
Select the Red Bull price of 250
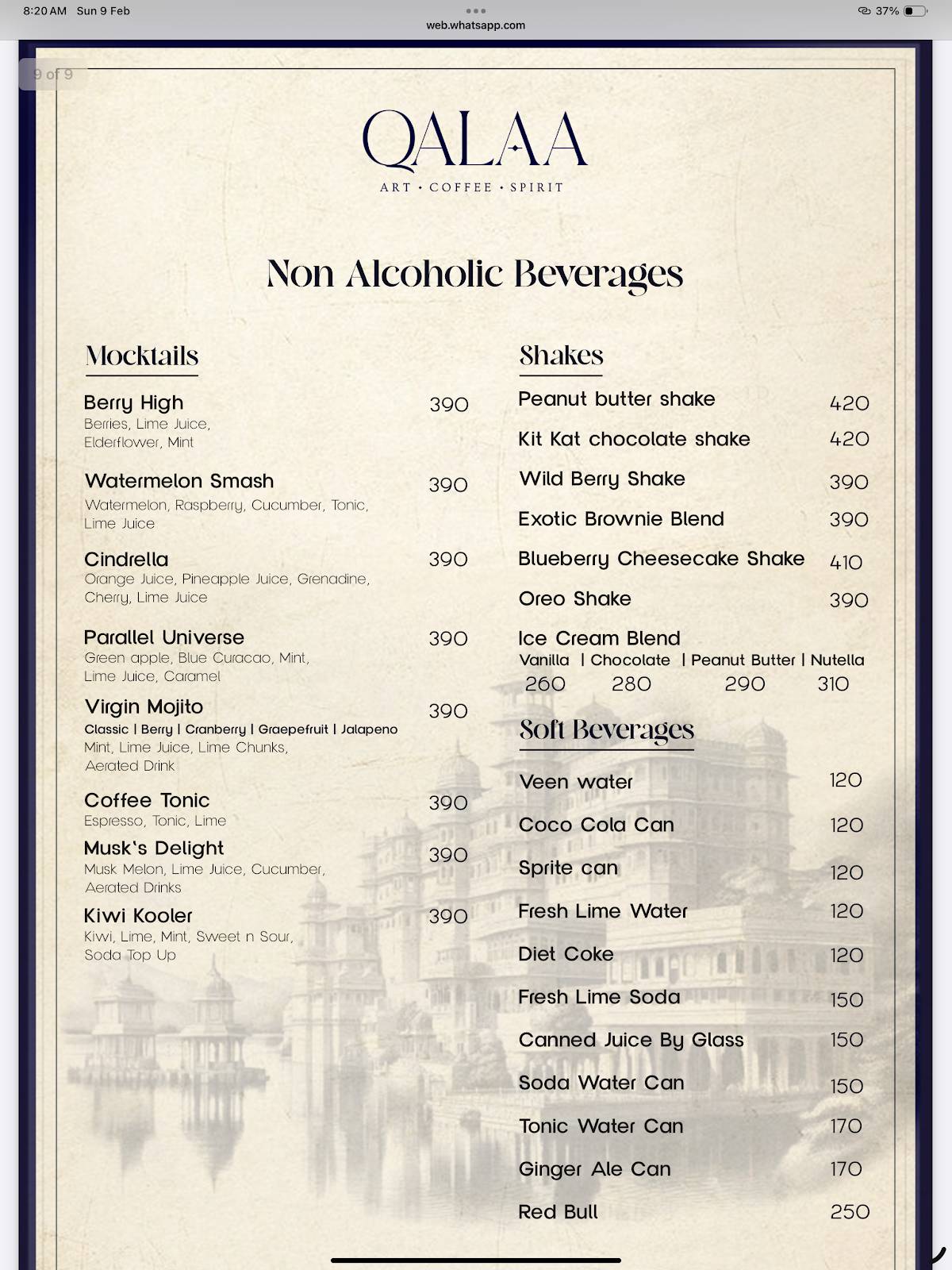click(849, 1212)
